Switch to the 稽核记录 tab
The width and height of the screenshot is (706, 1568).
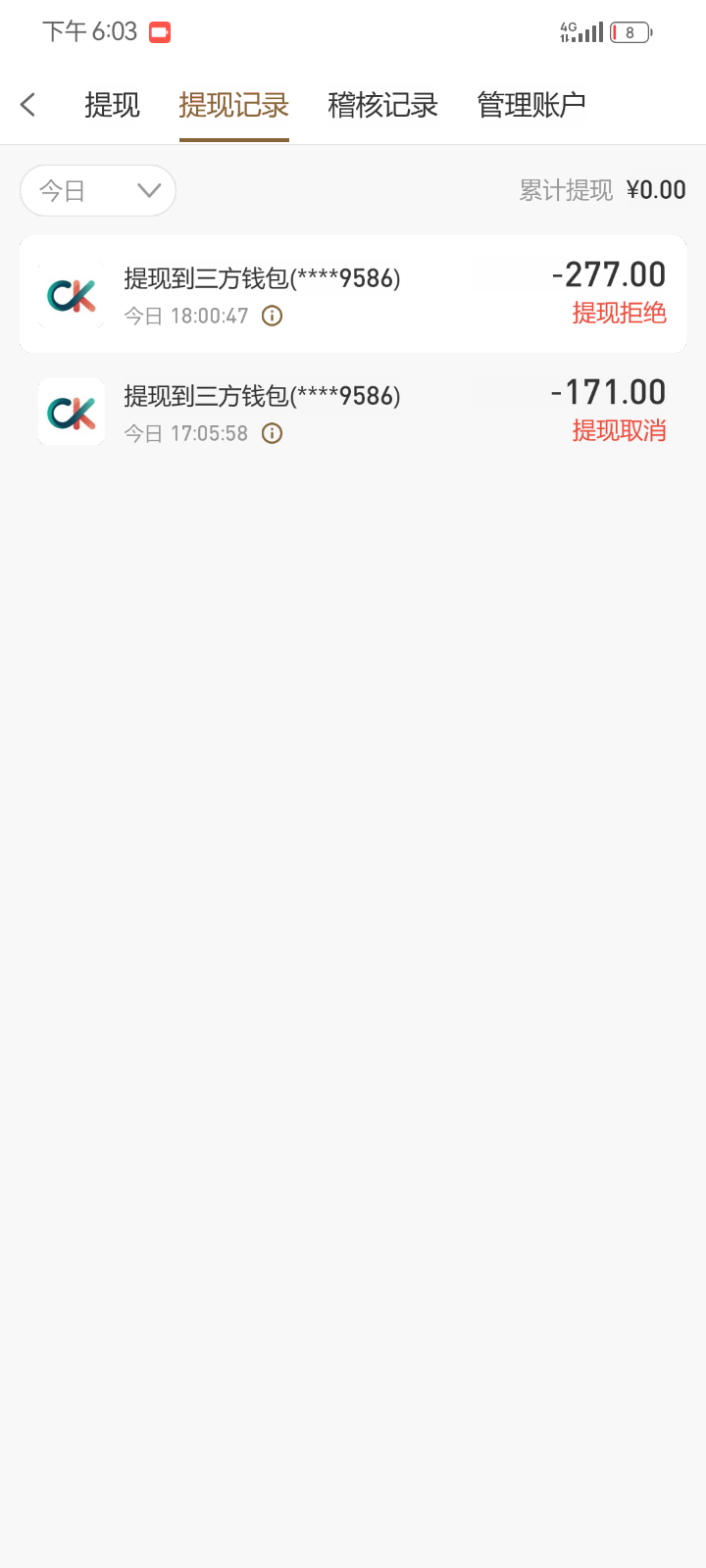[382, 103]
